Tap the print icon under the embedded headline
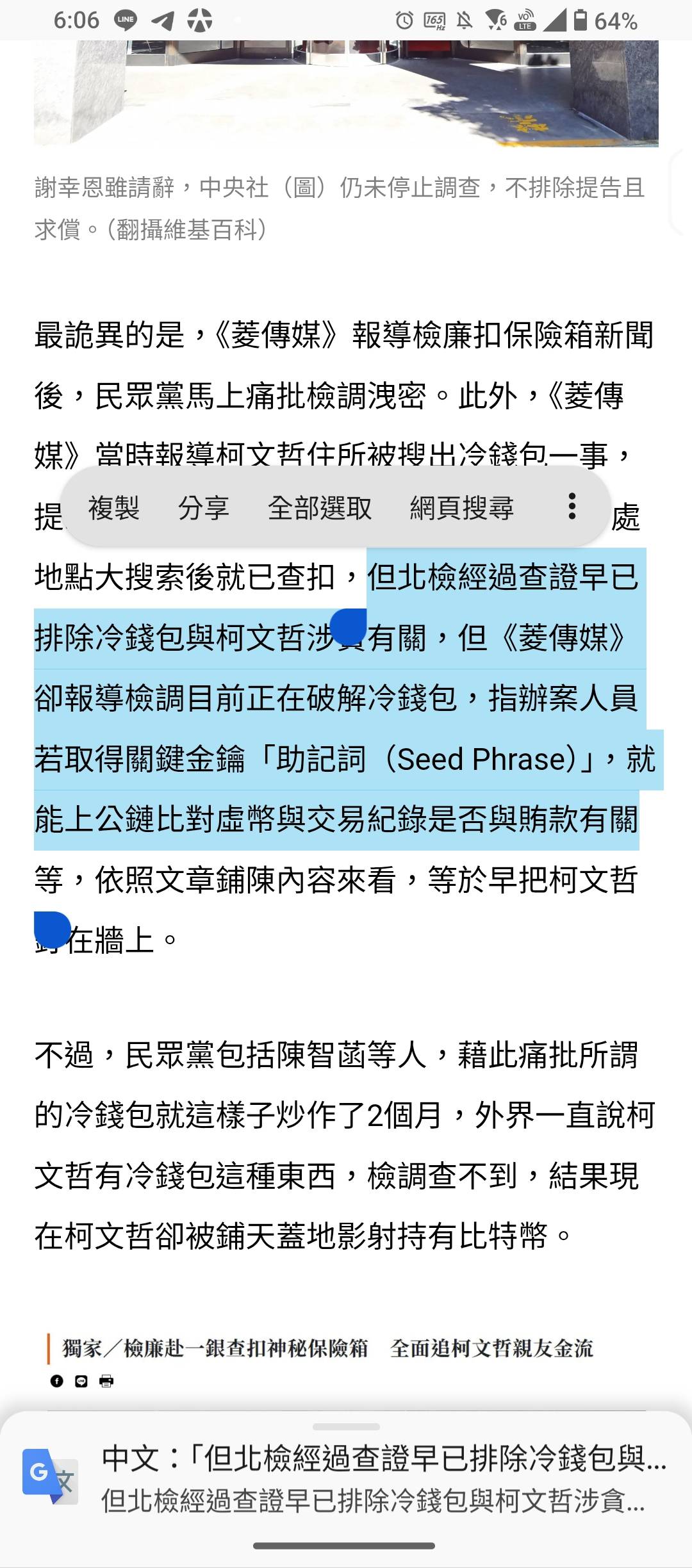692x1568 pixels. pyautogui.click(x=106, y=1381)
